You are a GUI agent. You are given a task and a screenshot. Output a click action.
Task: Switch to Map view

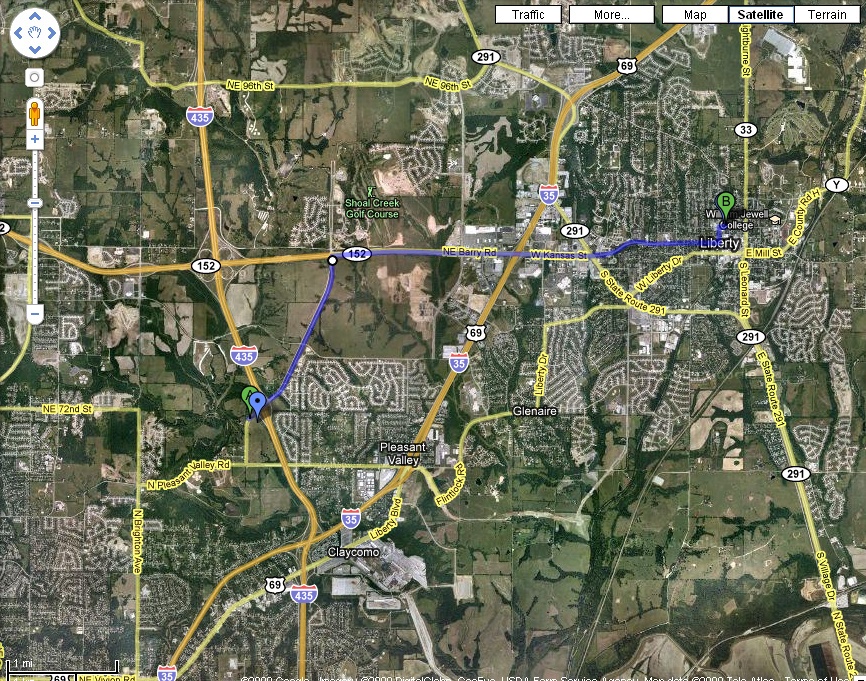[695, 15]
